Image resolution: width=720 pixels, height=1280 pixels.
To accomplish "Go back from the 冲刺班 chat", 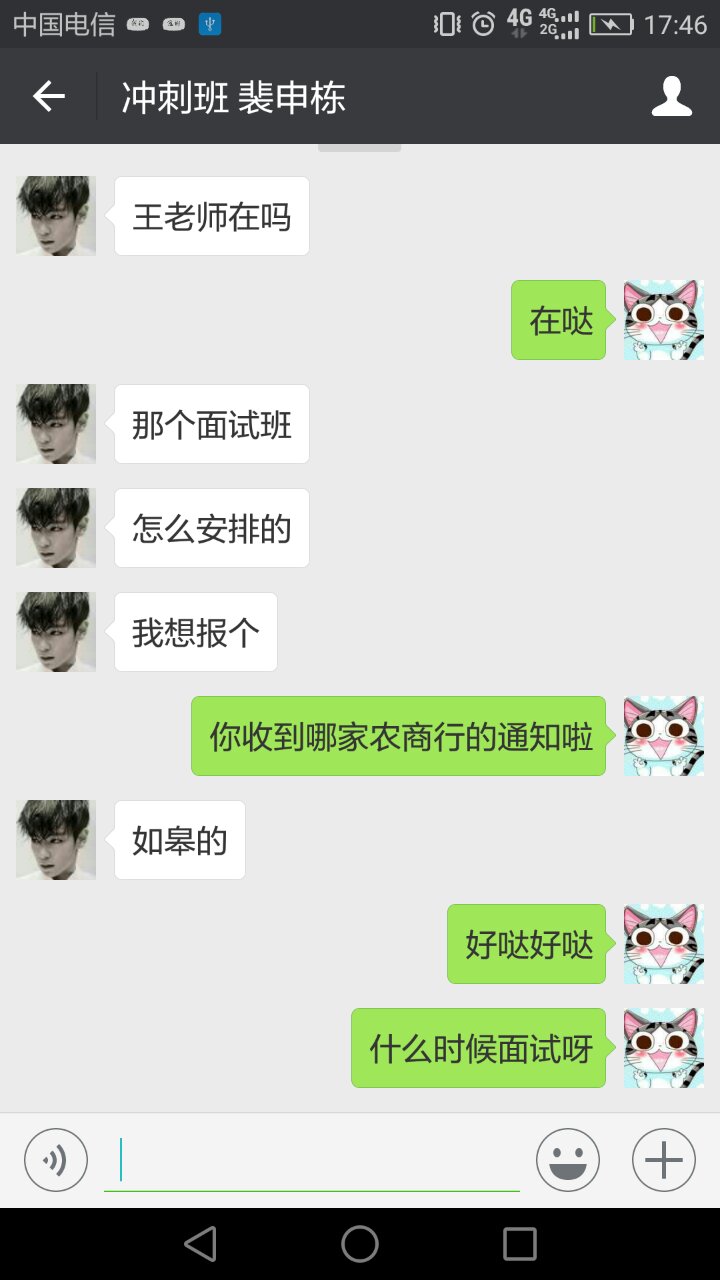I will click(x=48, y=97).
